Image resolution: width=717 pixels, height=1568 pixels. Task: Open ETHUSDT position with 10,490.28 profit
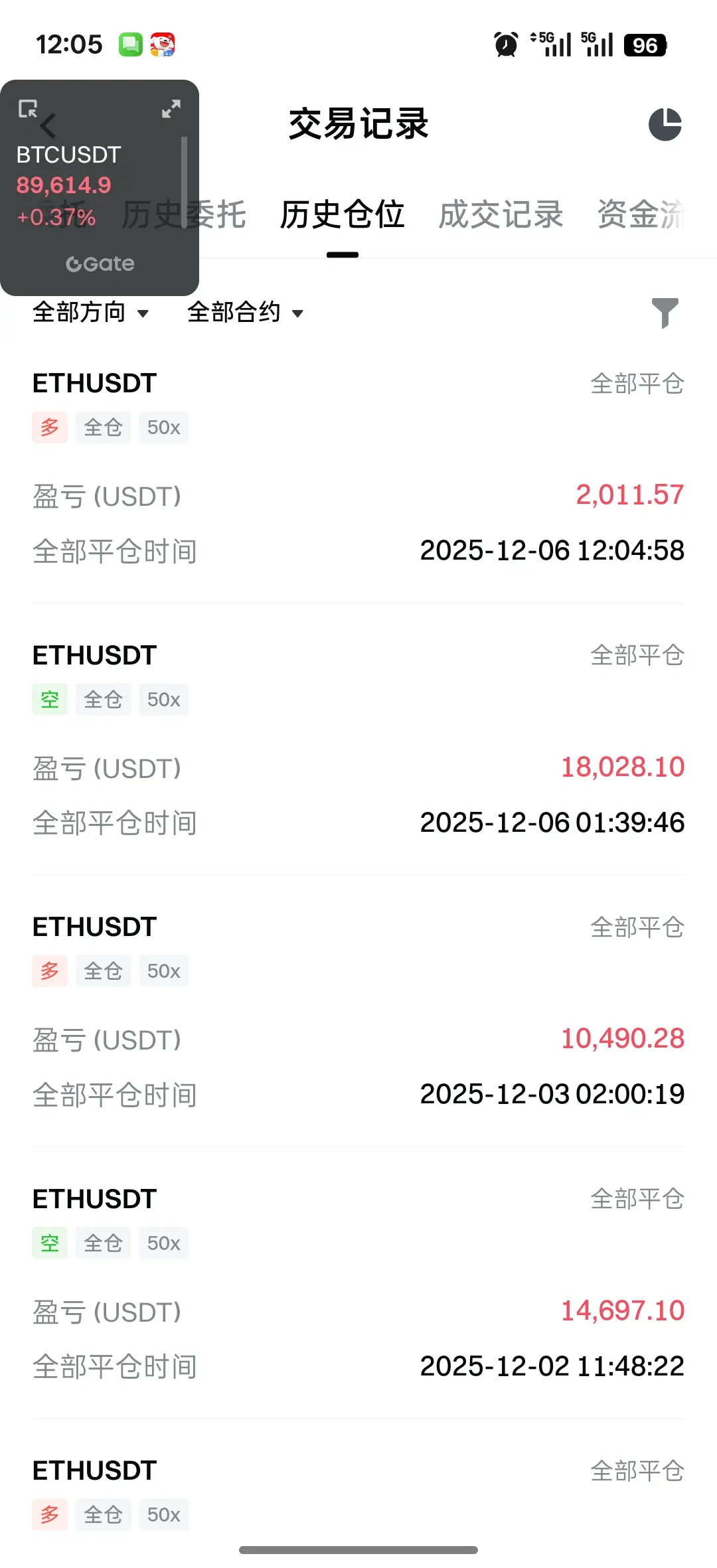(358, 1010)
